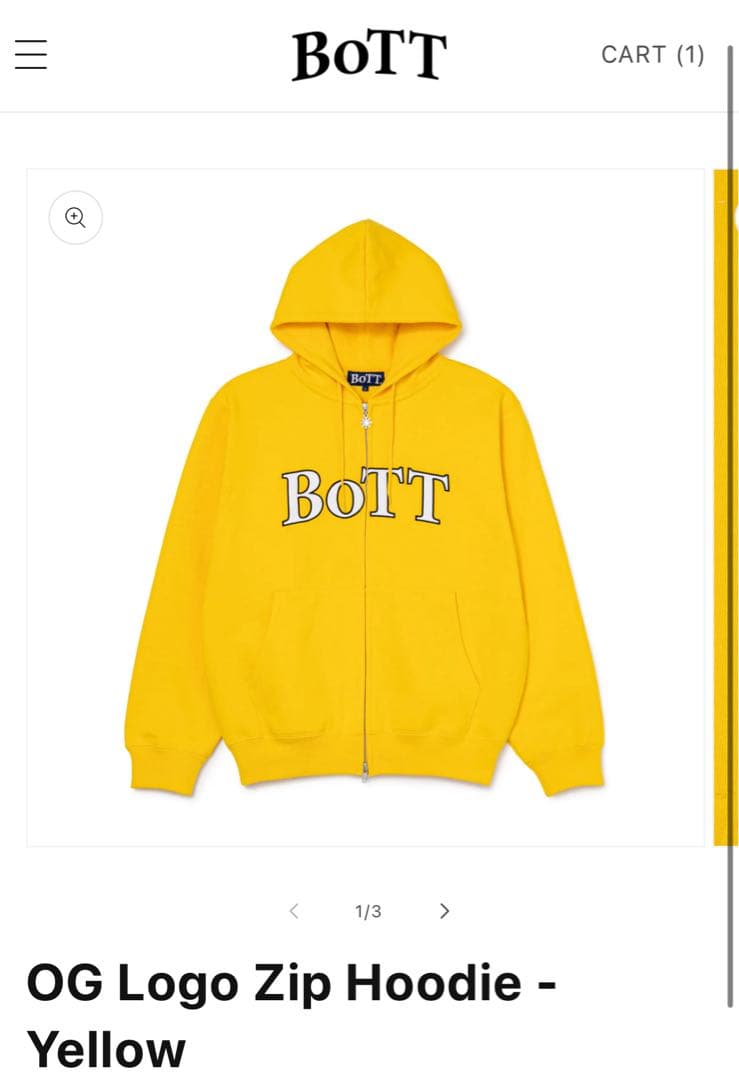Screen dimensions: 739x1080
Task: Go back to the previous product image
Action: click(294, 911)
